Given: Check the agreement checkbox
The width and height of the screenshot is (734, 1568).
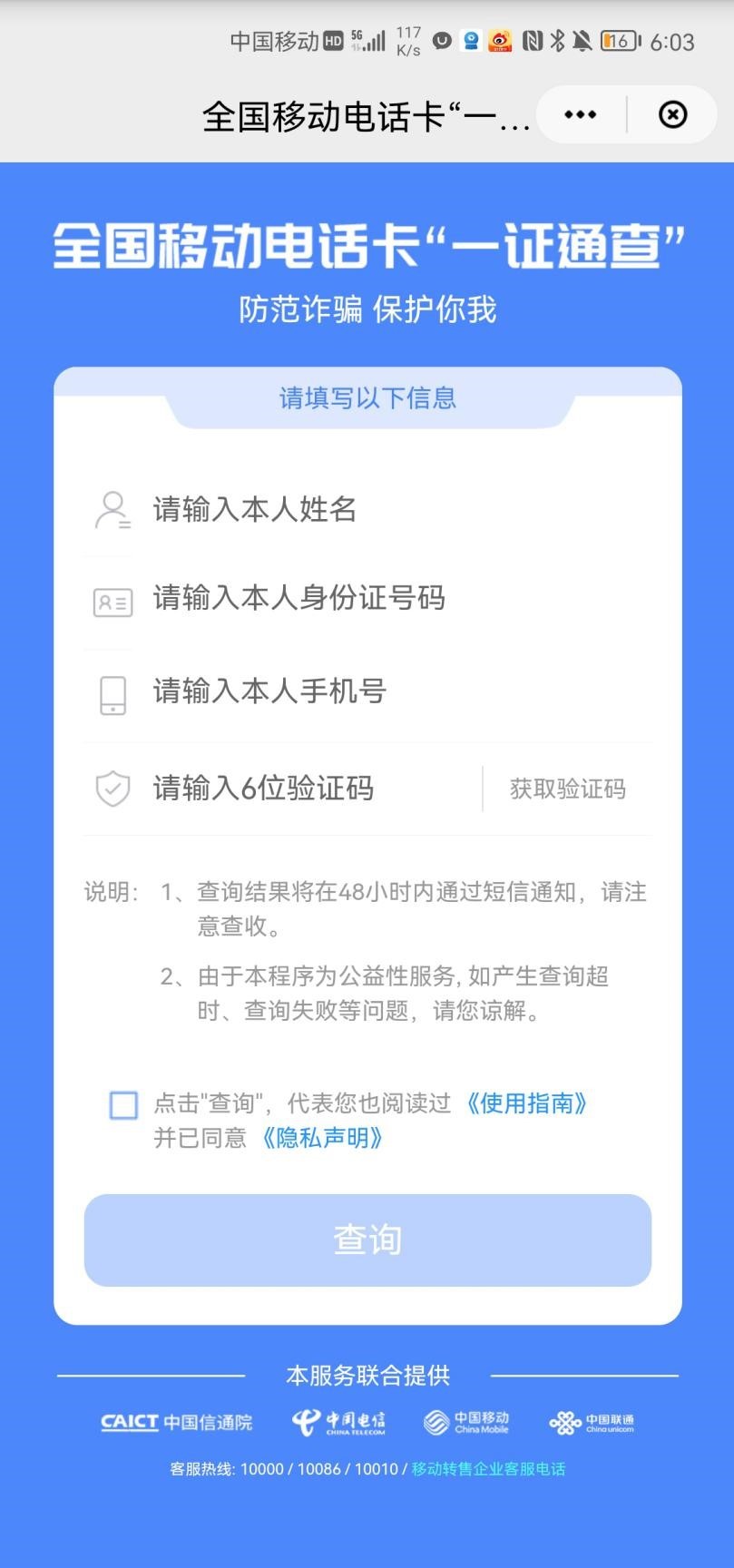Looking at the screenshot, I should (x=123, y=1105).
